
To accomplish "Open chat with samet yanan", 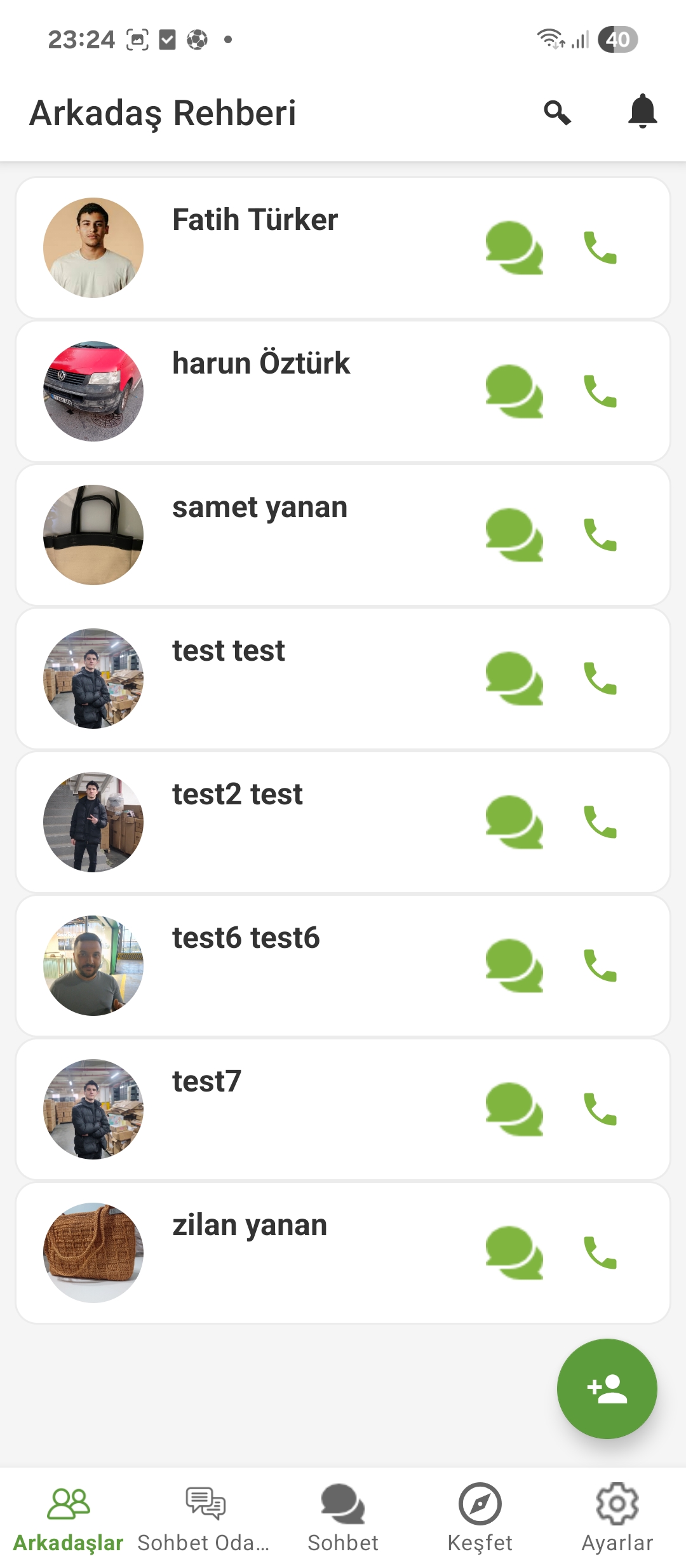I will (514, 535).
